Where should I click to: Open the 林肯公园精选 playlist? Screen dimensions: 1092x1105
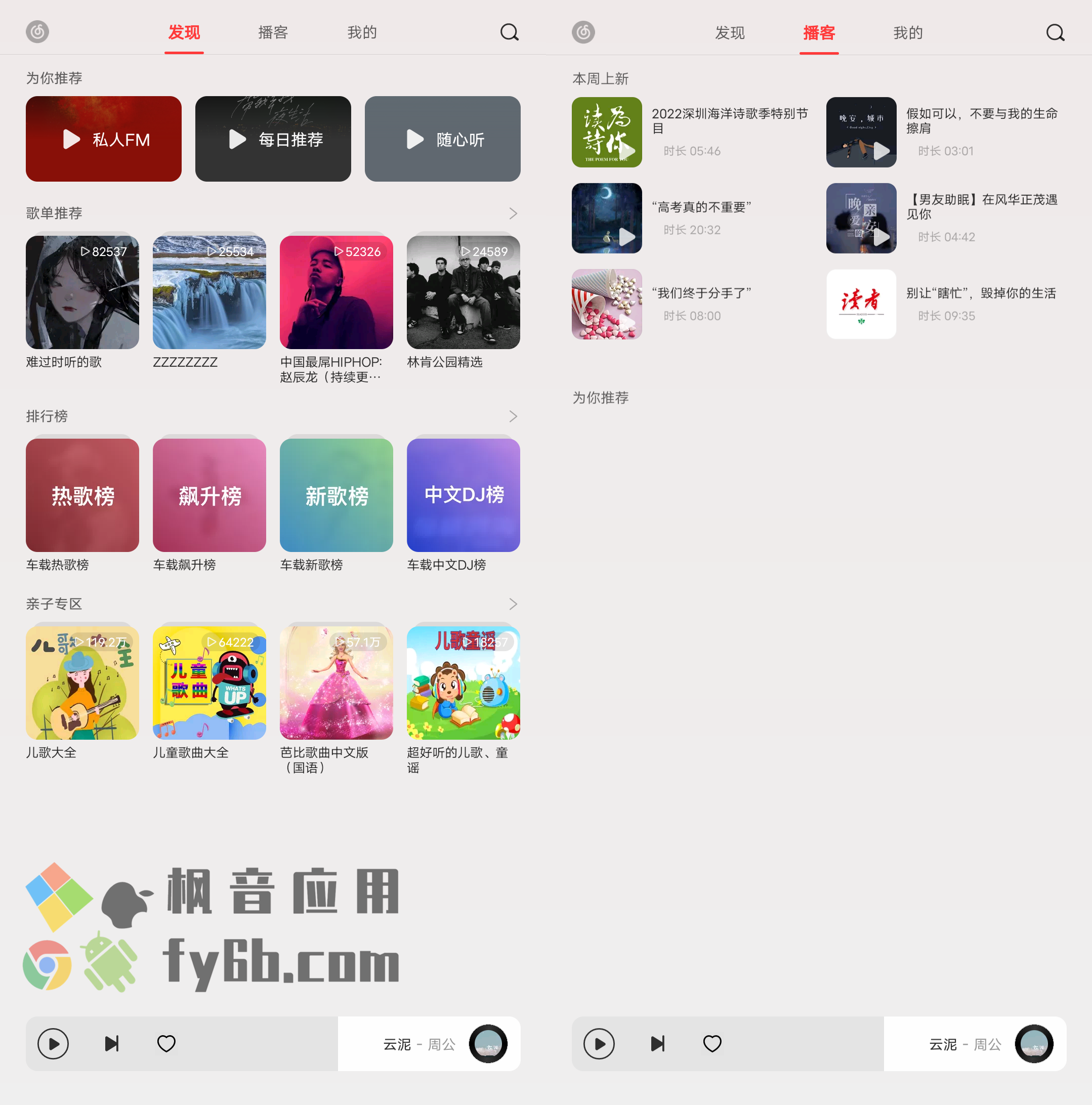[464, 292]
